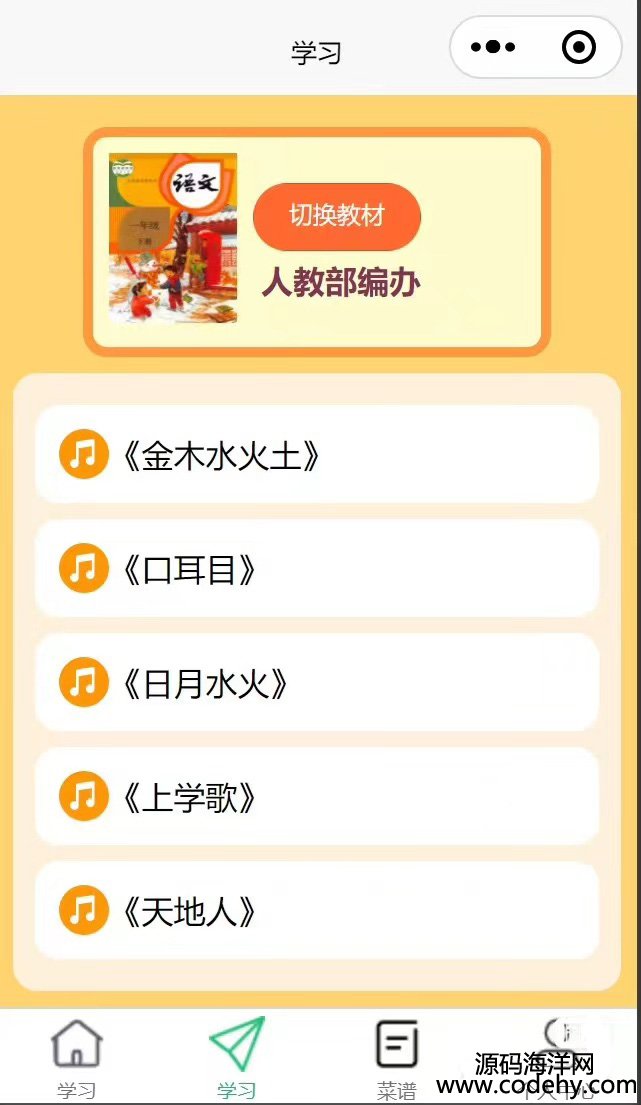641x1105 pixels.
Task: Open the lesson 《上学歌》
Action: click(x=317, y=798)
